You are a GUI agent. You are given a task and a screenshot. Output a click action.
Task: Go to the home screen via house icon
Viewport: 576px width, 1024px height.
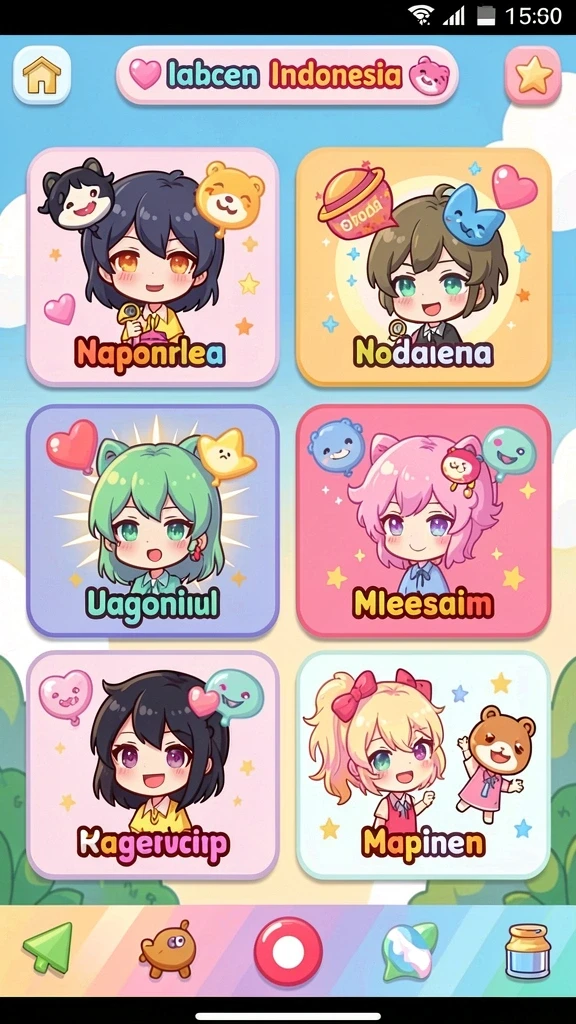click(42, 75)
